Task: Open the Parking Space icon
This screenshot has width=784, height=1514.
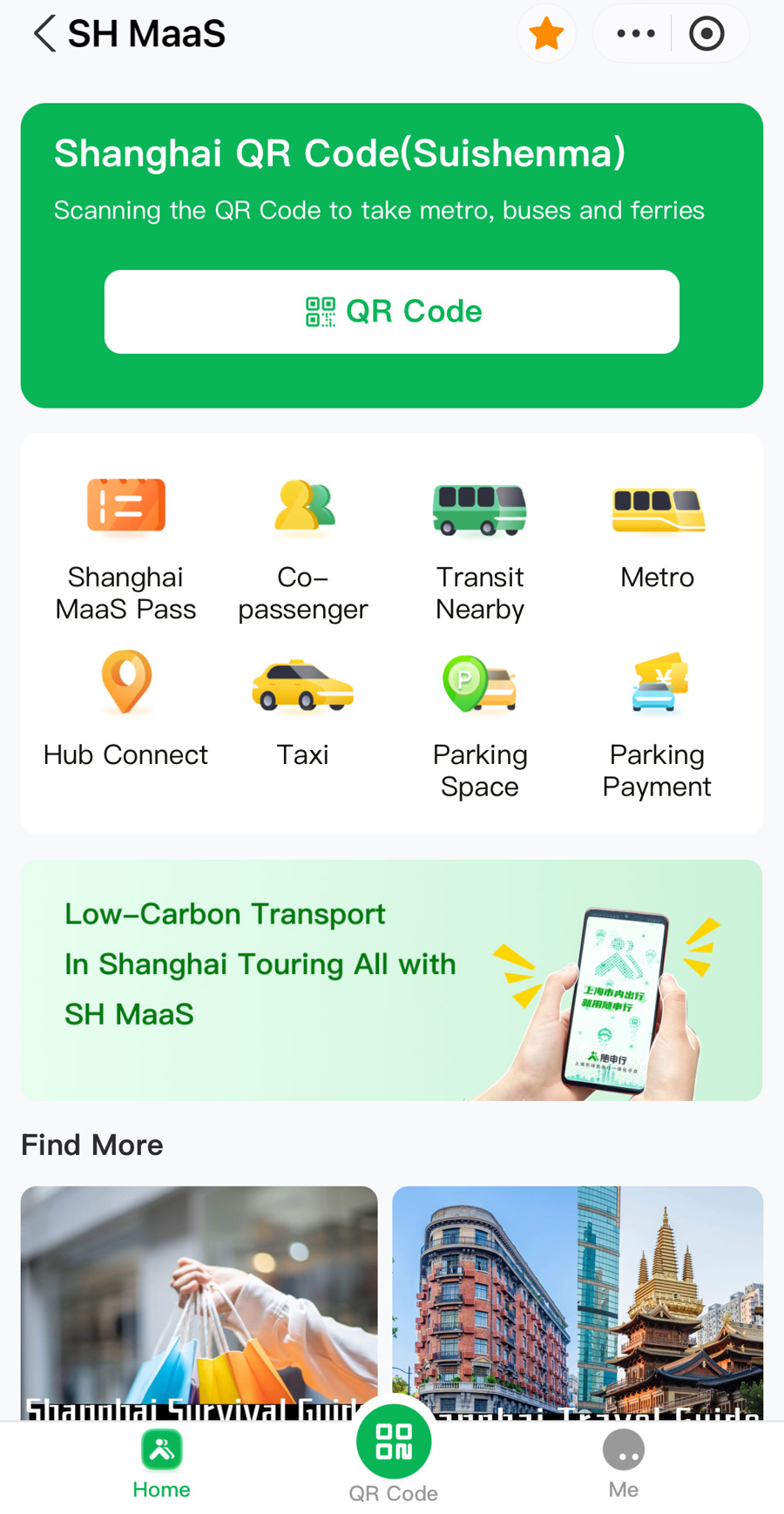Action: click(480, 685)
